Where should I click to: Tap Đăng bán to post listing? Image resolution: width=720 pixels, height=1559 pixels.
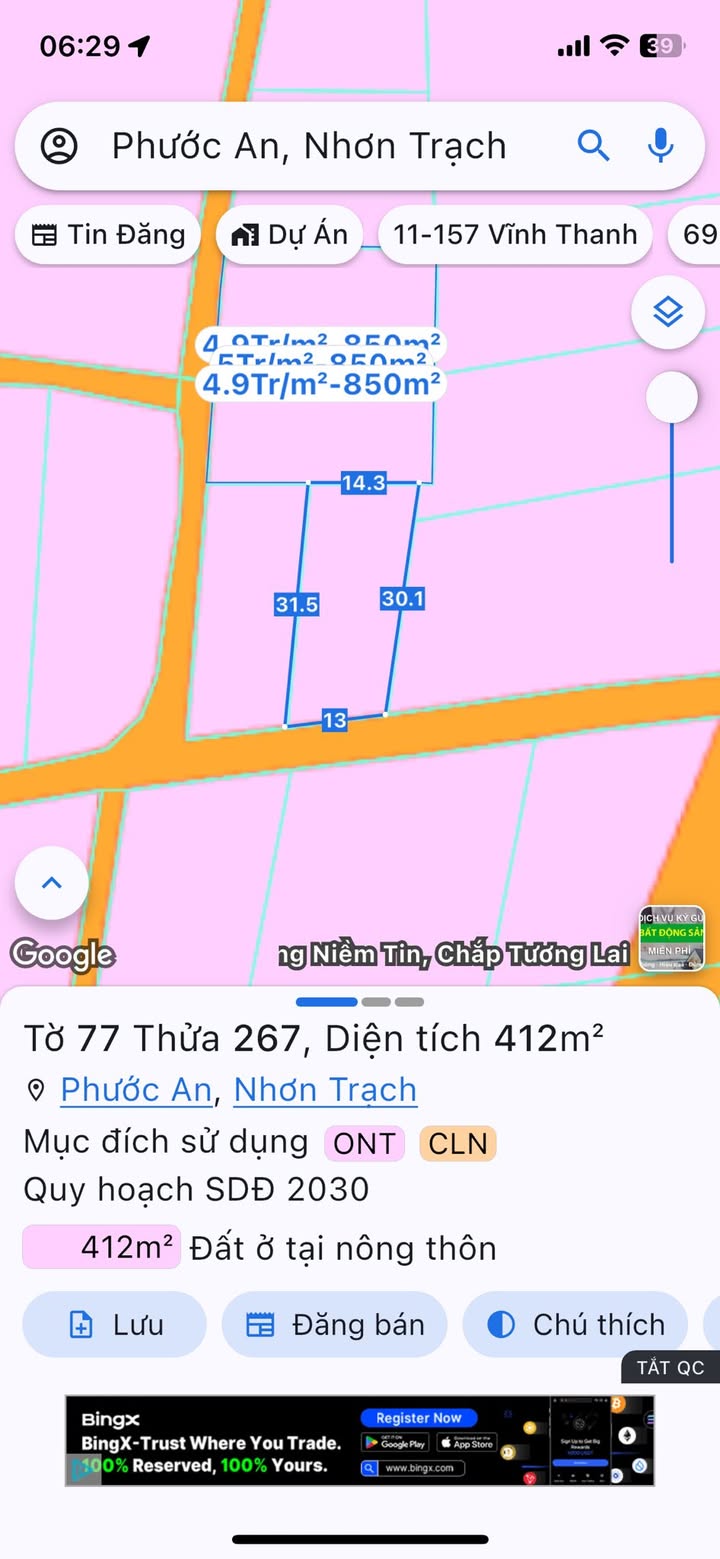point(335,1324)
